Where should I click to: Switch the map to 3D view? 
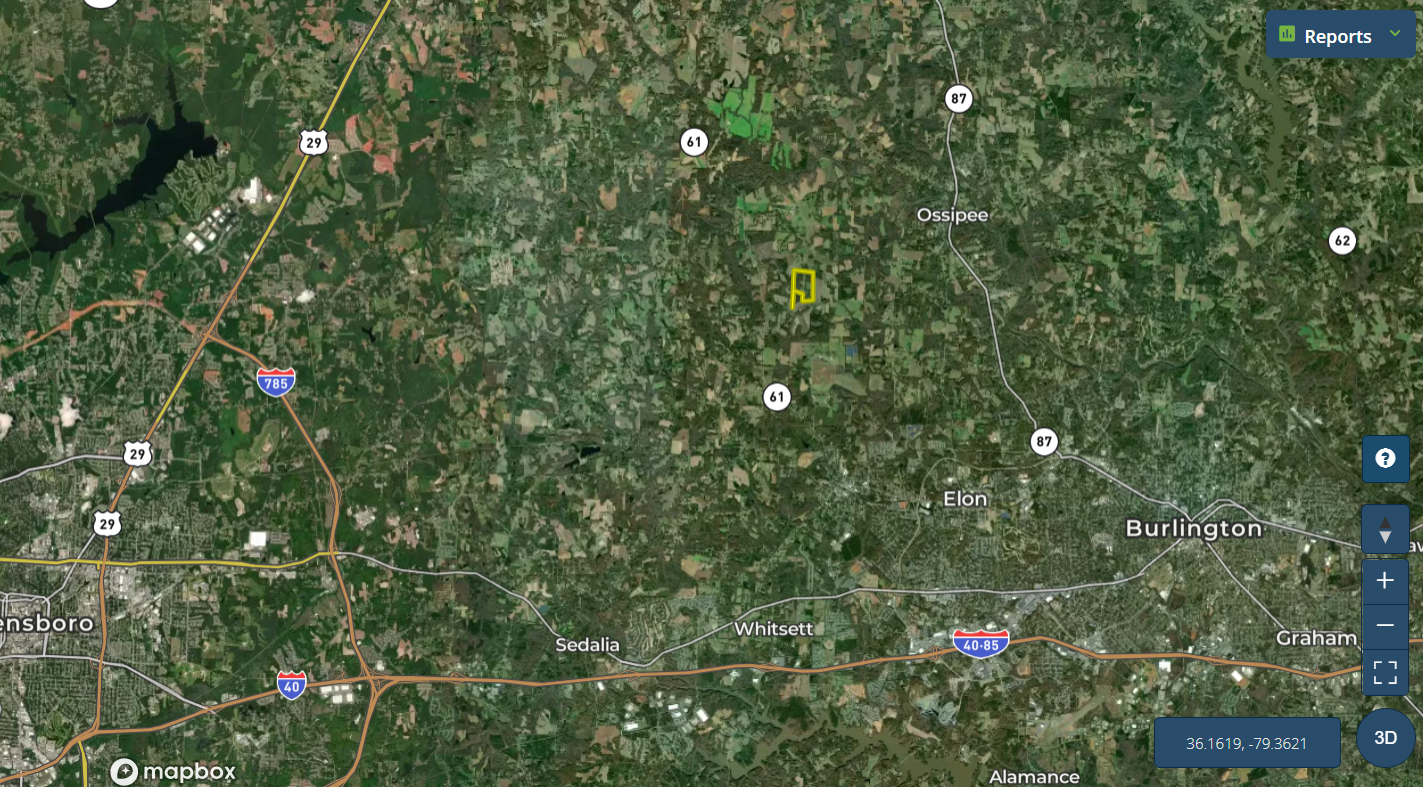point(1385,738)
